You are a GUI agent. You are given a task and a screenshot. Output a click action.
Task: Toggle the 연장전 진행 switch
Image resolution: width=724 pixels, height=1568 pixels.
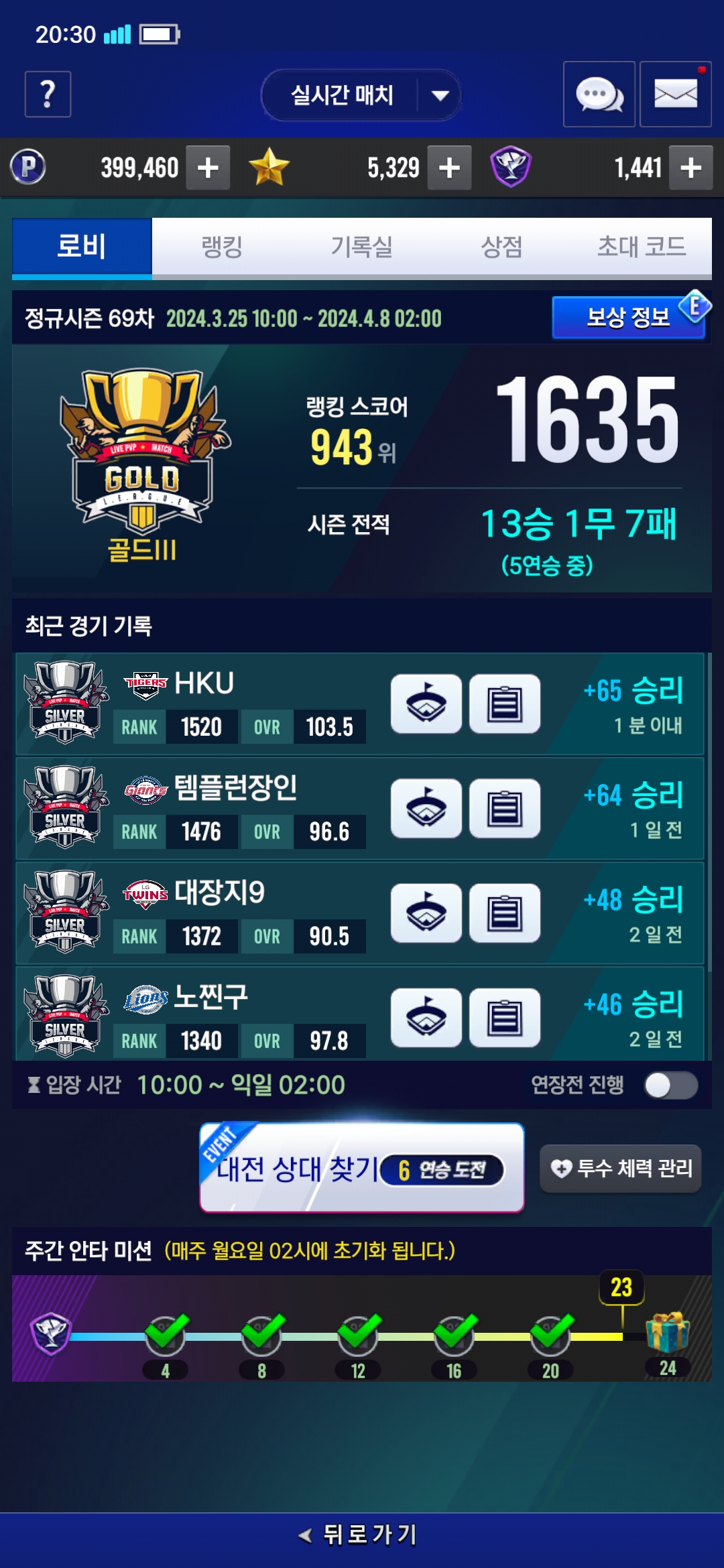click(x=671, y=1085)
